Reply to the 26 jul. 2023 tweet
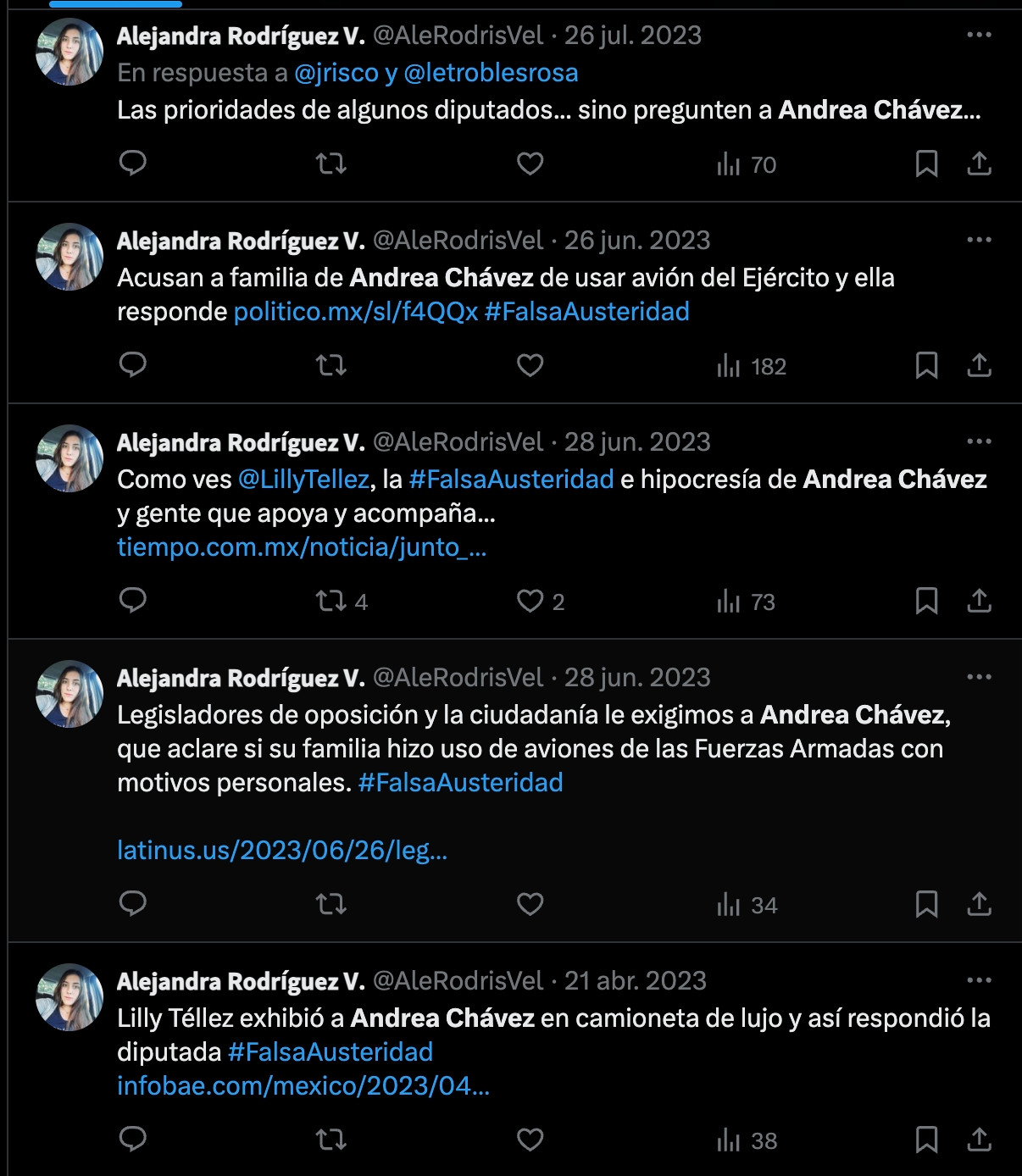 point(133,163)
